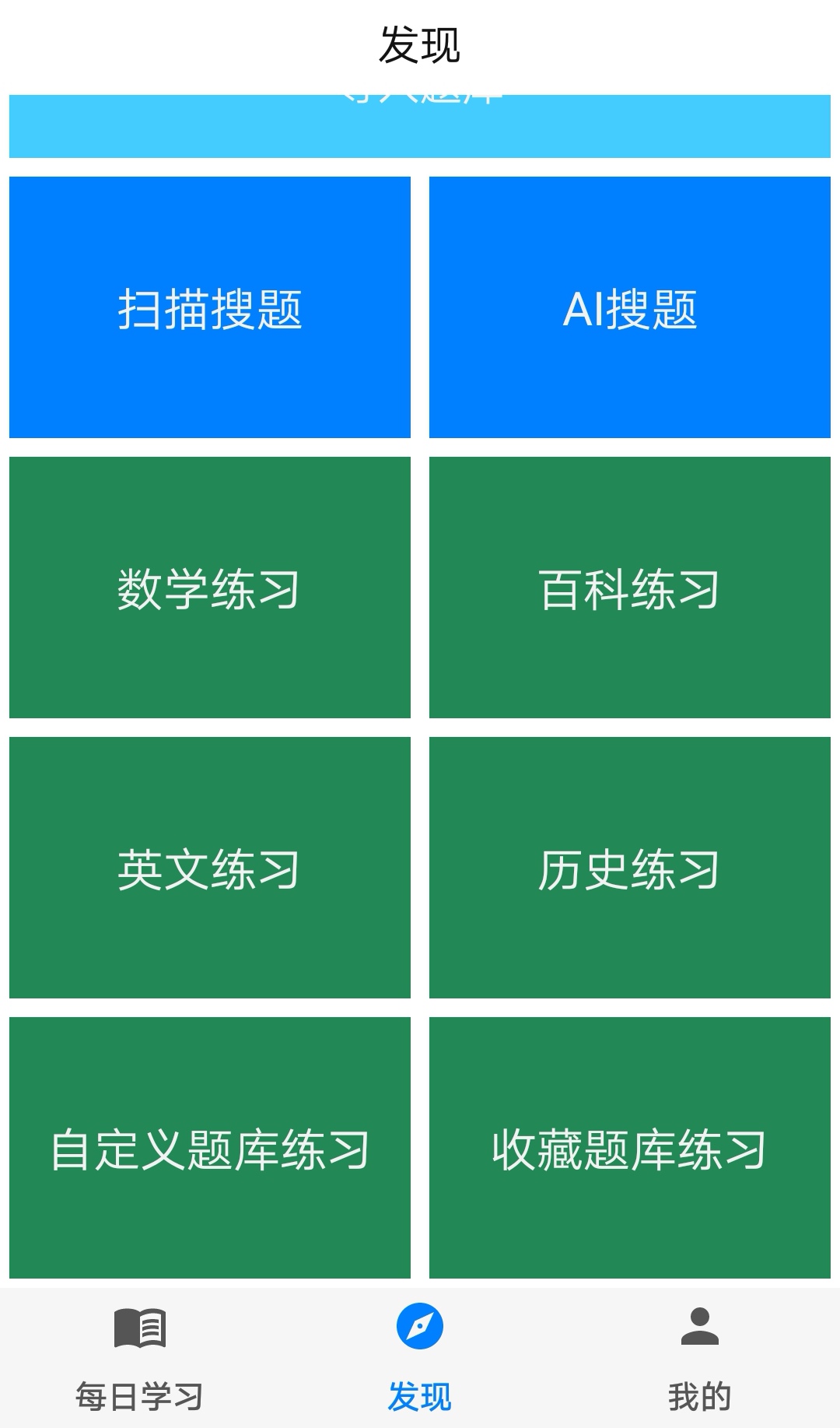Select 历史练习 history practice
Viewport: 840px width, 1428px height.
click(x=630, y=868)
